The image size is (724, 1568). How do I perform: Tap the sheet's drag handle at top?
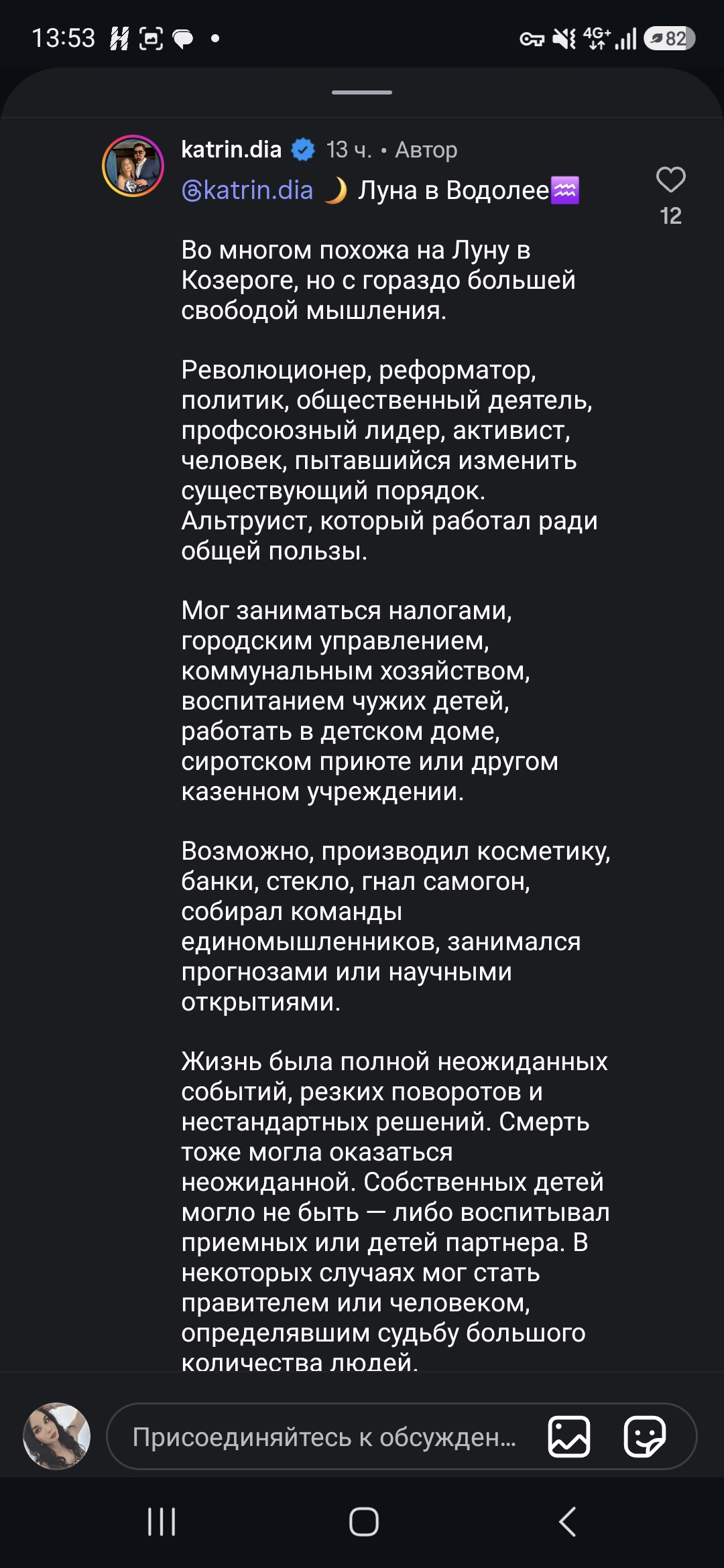(362, 92)
